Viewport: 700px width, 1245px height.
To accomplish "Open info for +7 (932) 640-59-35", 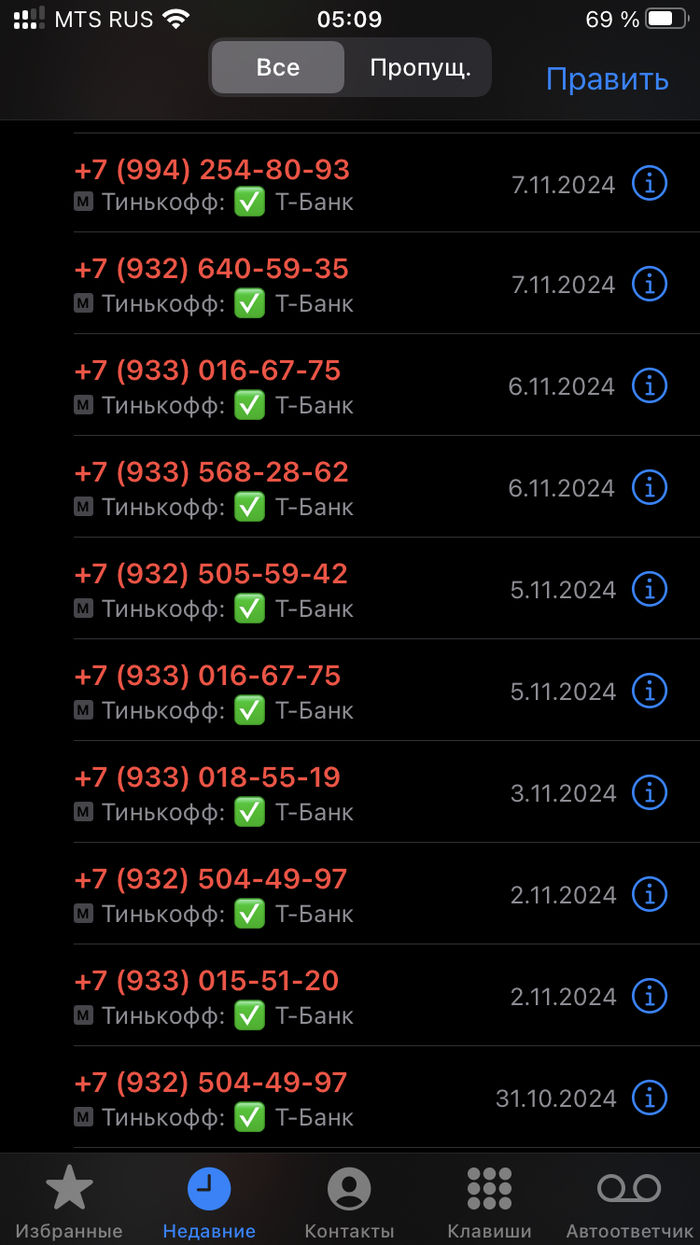I will point(649,284).
